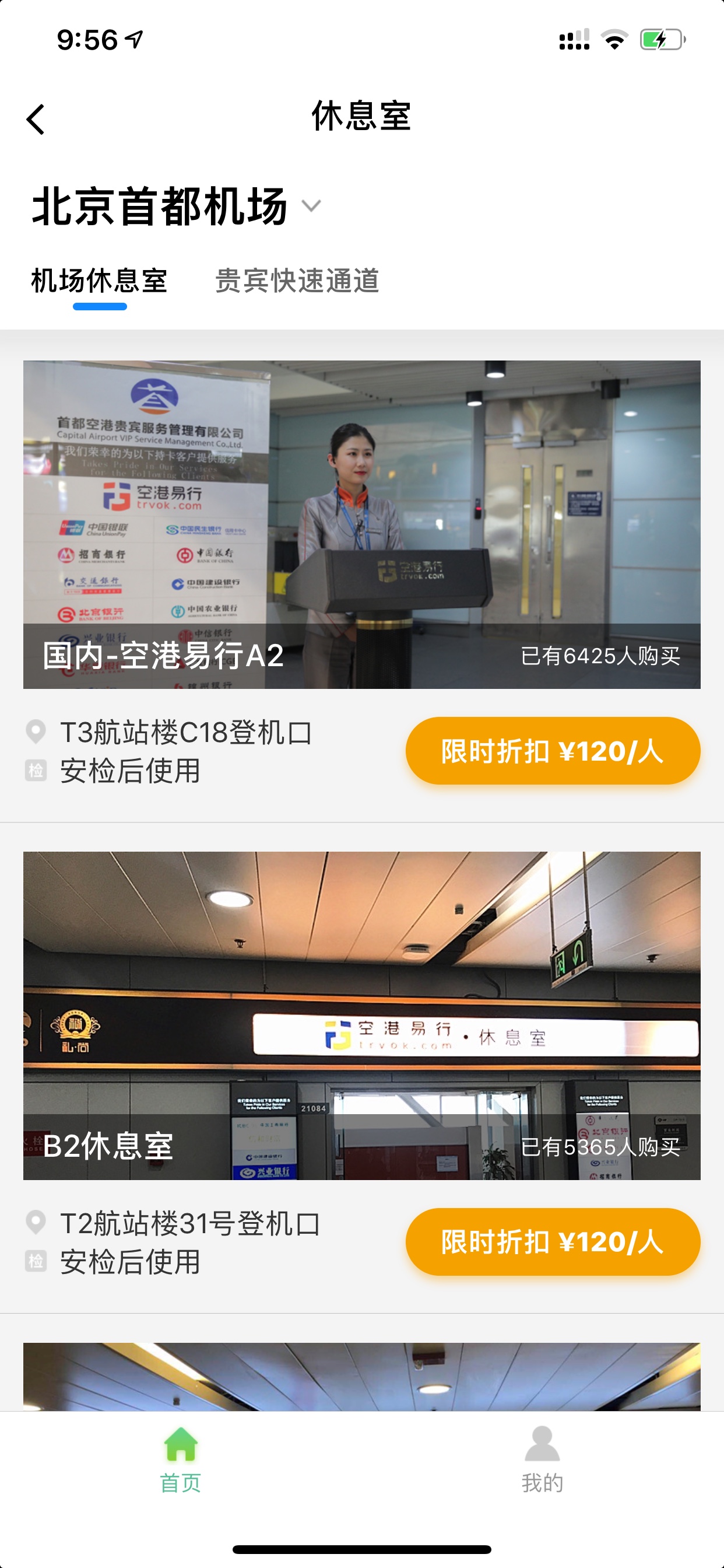
Task: Open the 北京首都机场 airport dropdown
Action: pos(176,207)
